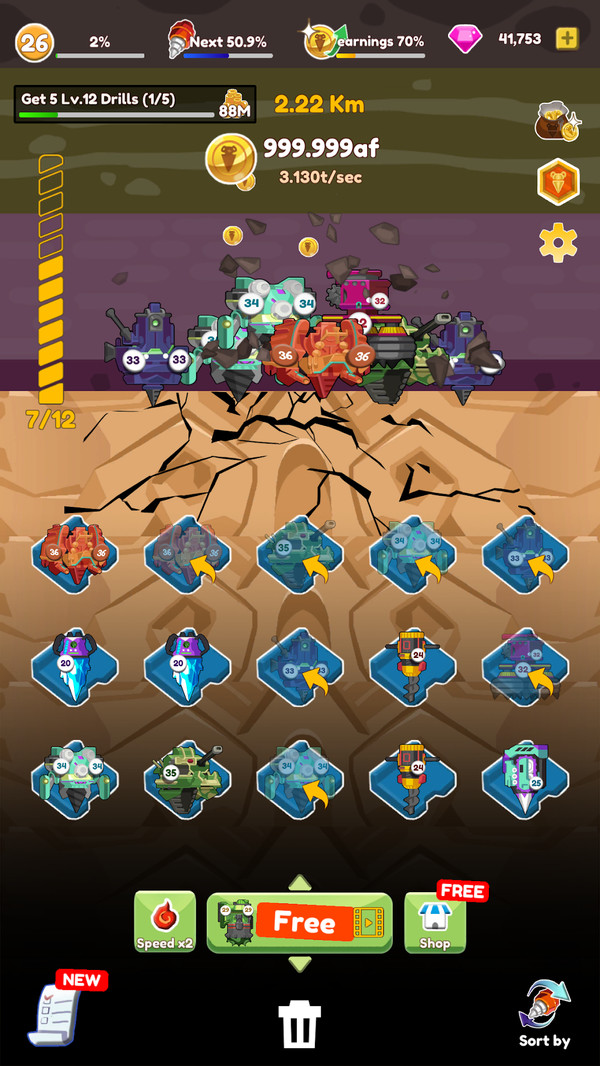Tap the down arrow below Free button
The width and height of the screenshot is (600, 1066).
point(299,963)
